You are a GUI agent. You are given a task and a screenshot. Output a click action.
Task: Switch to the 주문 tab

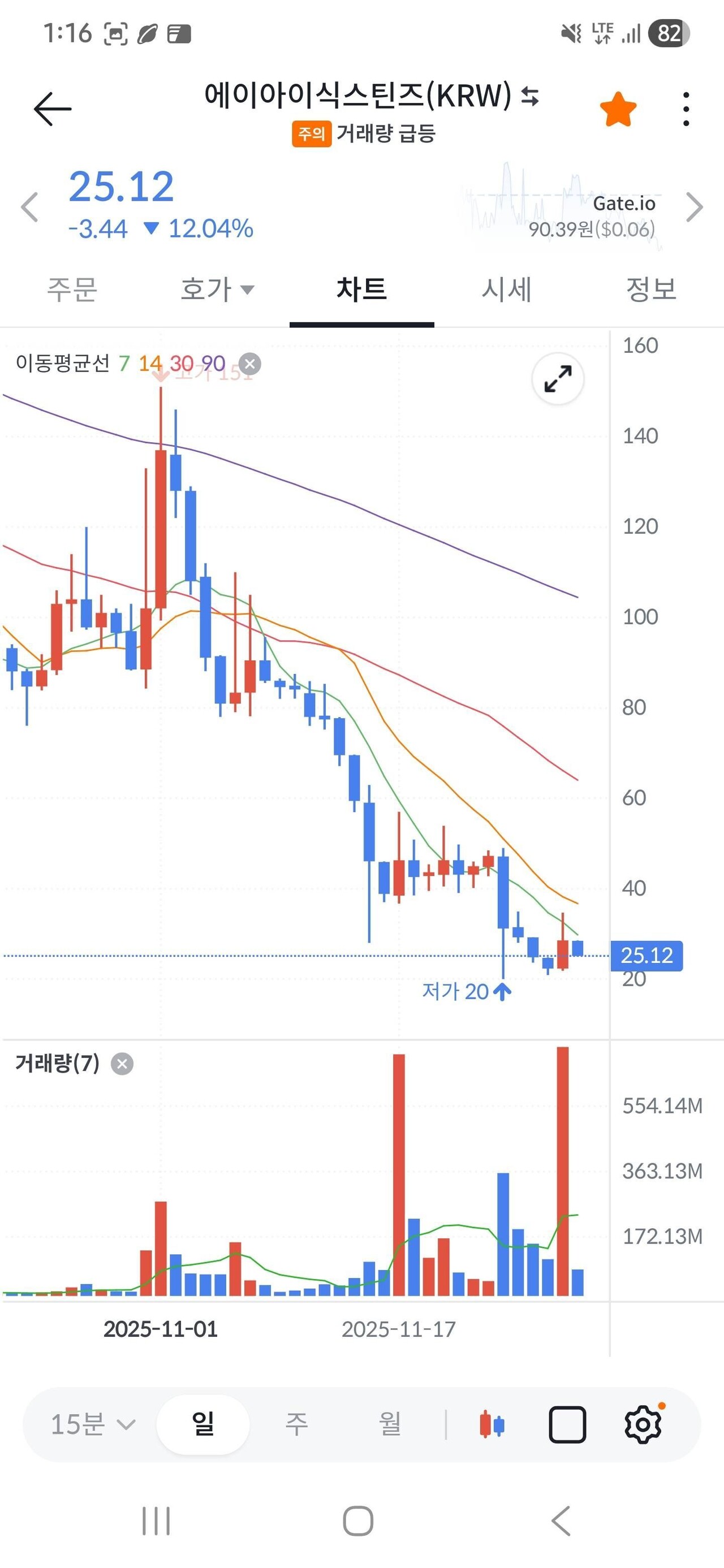(x=72, y=290)
